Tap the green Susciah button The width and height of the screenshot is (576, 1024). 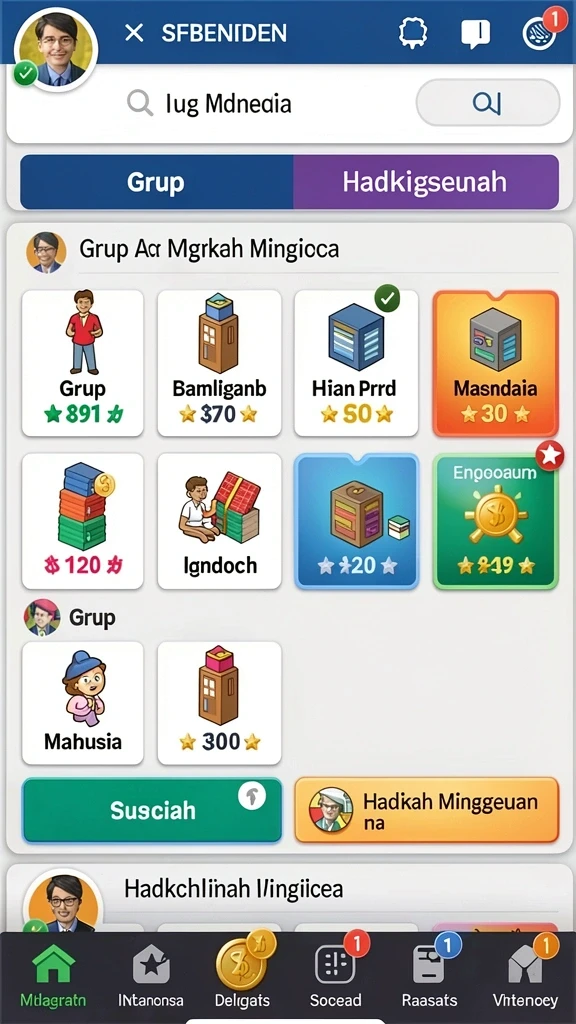(x=152, y=810)
